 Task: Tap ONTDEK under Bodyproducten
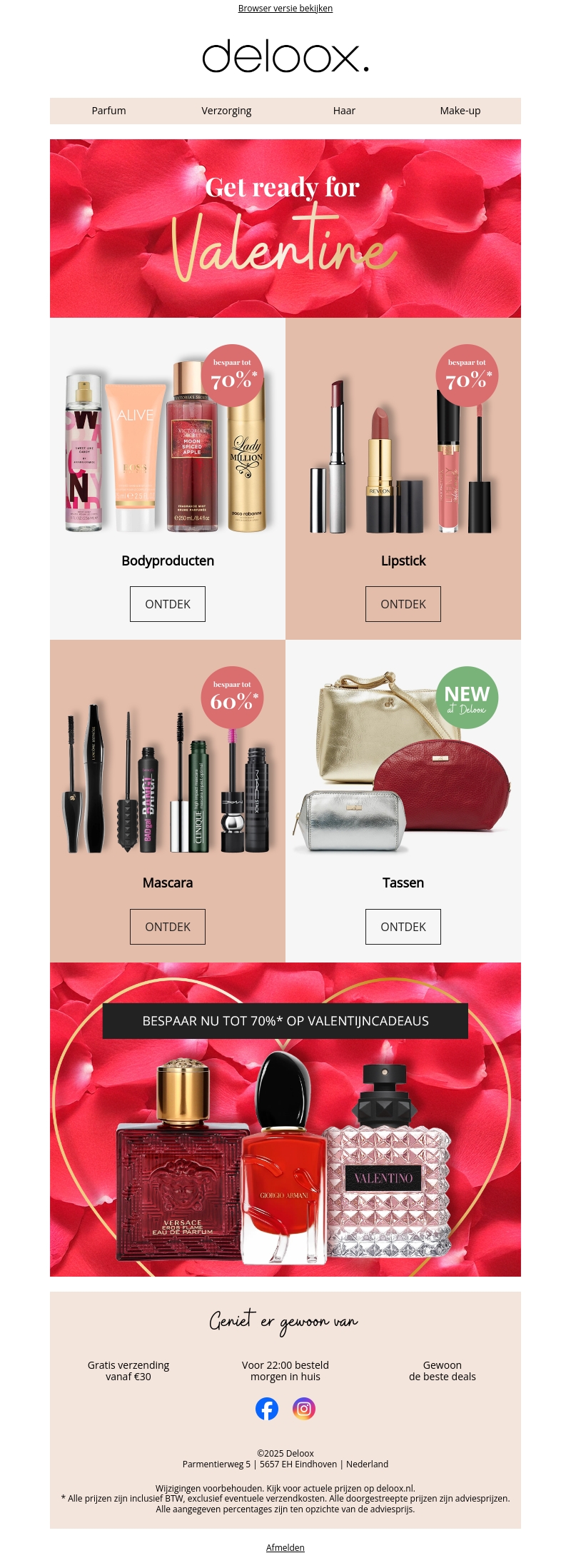[168, 604]
